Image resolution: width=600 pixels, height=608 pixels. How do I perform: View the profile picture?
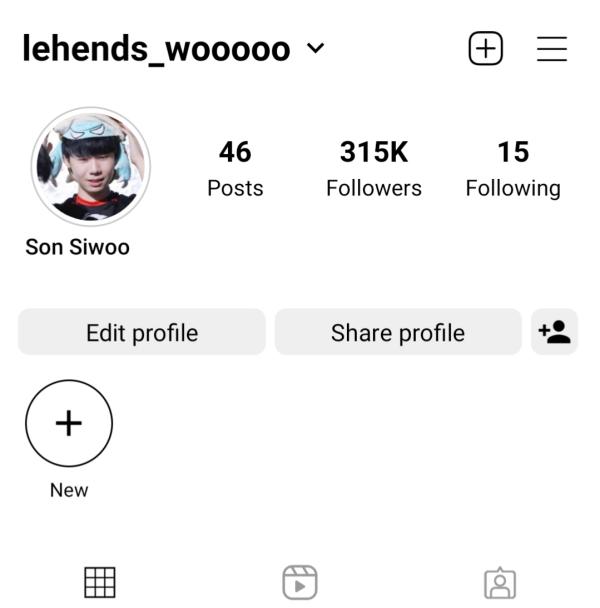click(91, 167)
